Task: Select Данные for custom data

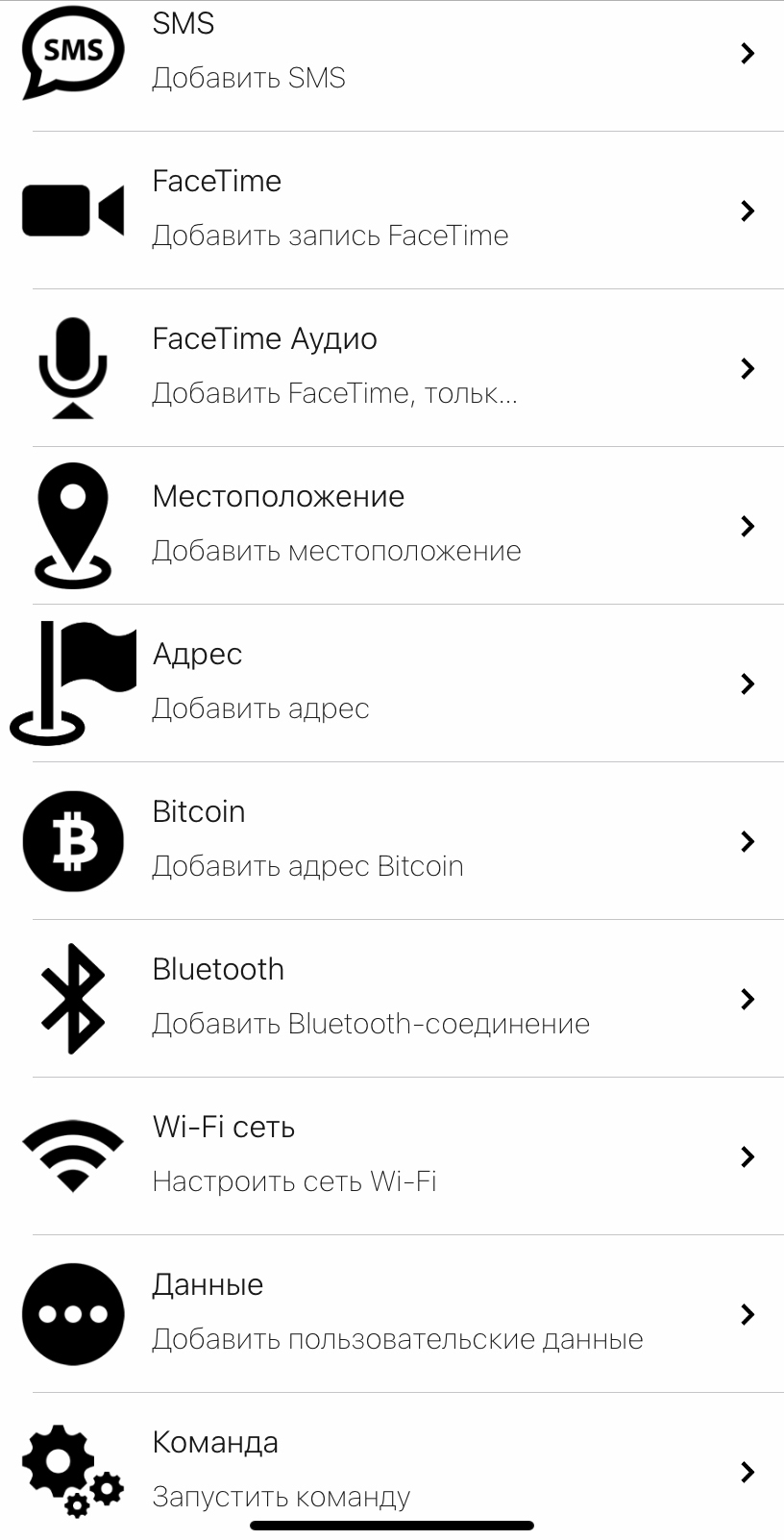Action: [x=392, y=1313]
